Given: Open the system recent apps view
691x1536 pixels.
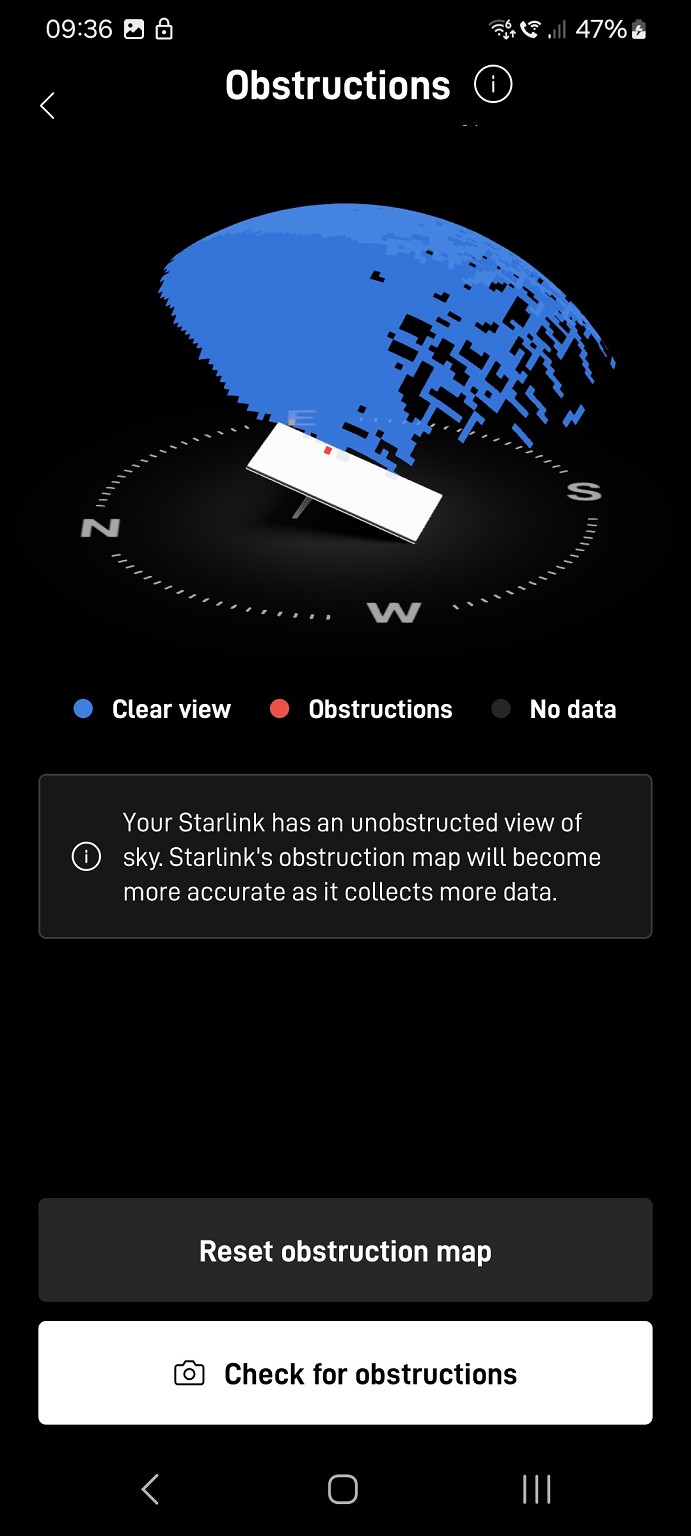Looking at the screenshot, I should click(536, 1489).
